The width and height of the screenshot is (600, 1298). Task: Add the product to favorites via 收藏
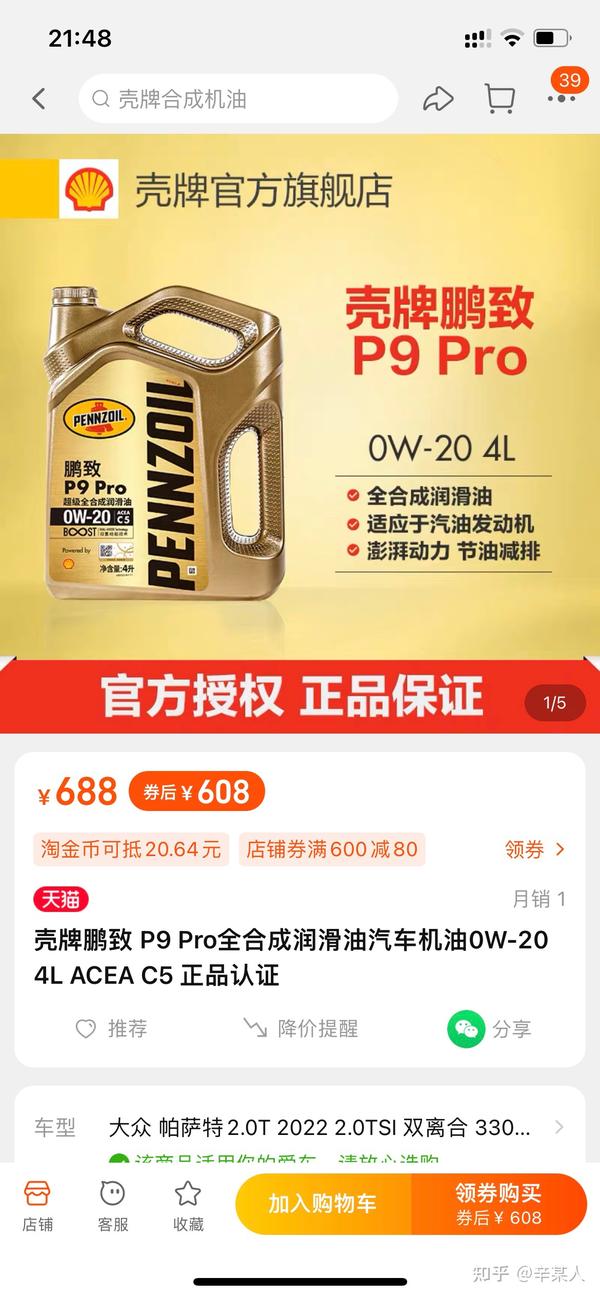[x=188, y=1204]
